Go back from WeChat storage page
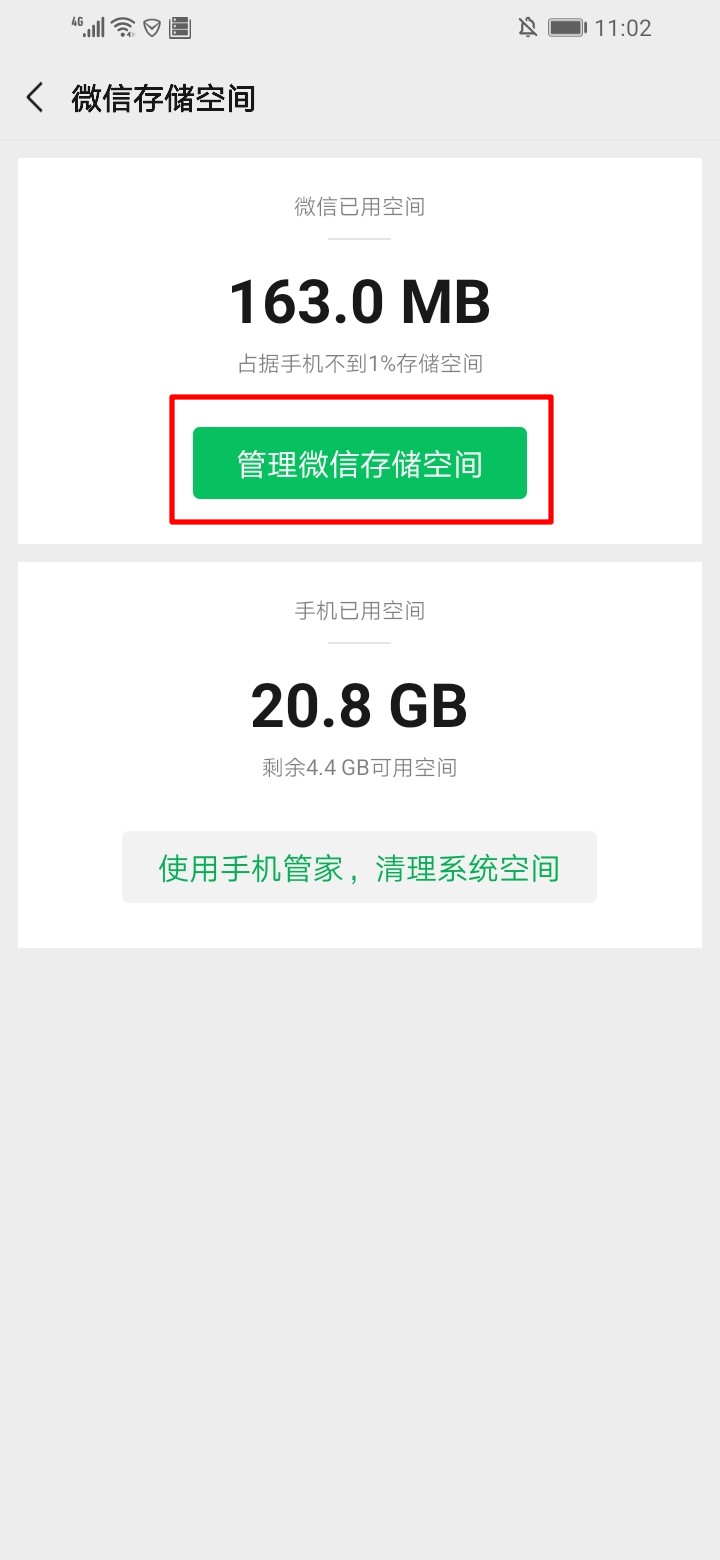The image size is (720, 1560). point(35,98)
